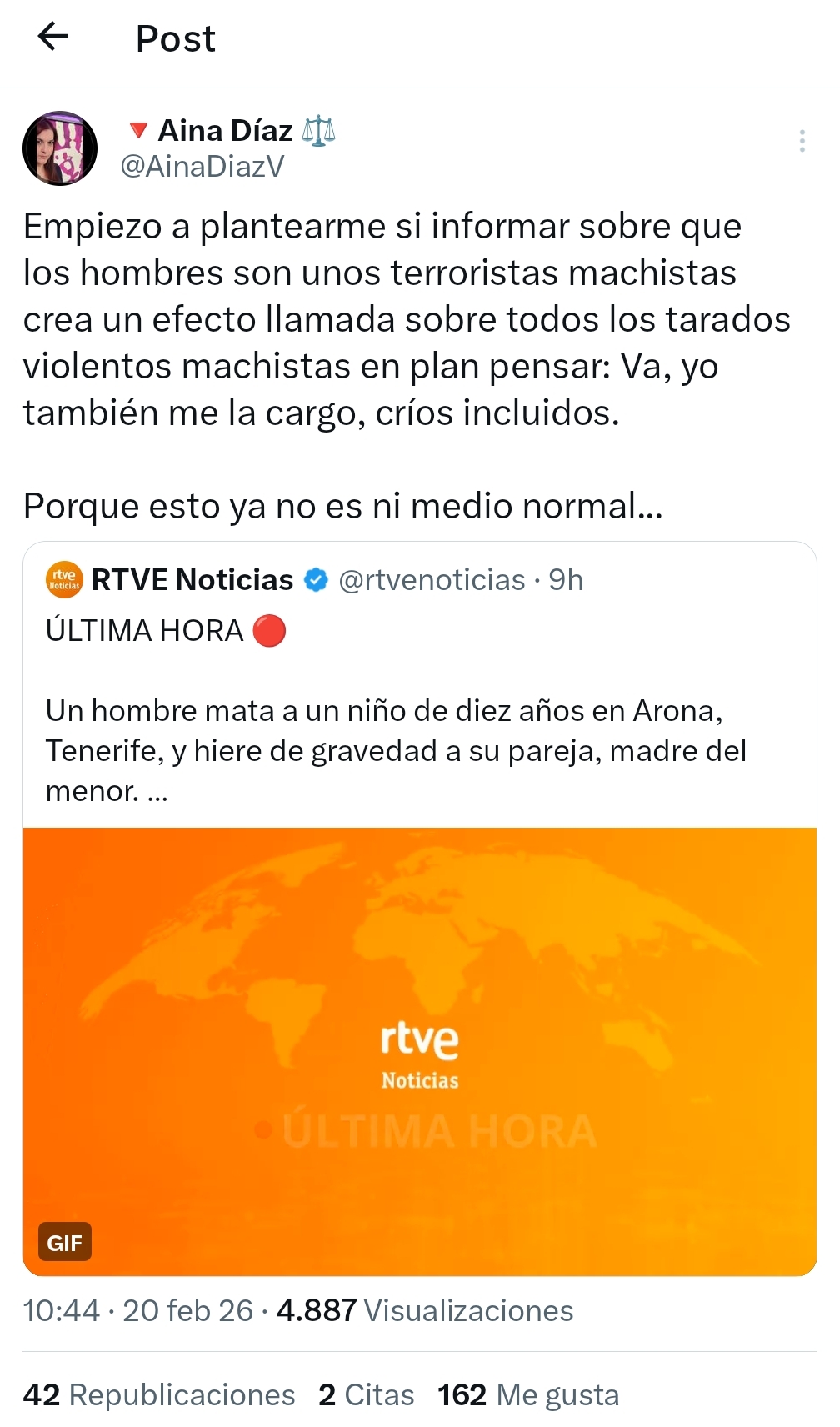View the 42 Republicaciones list
The width and height of the screenshot is (840, 1427).
[159, 1395]
